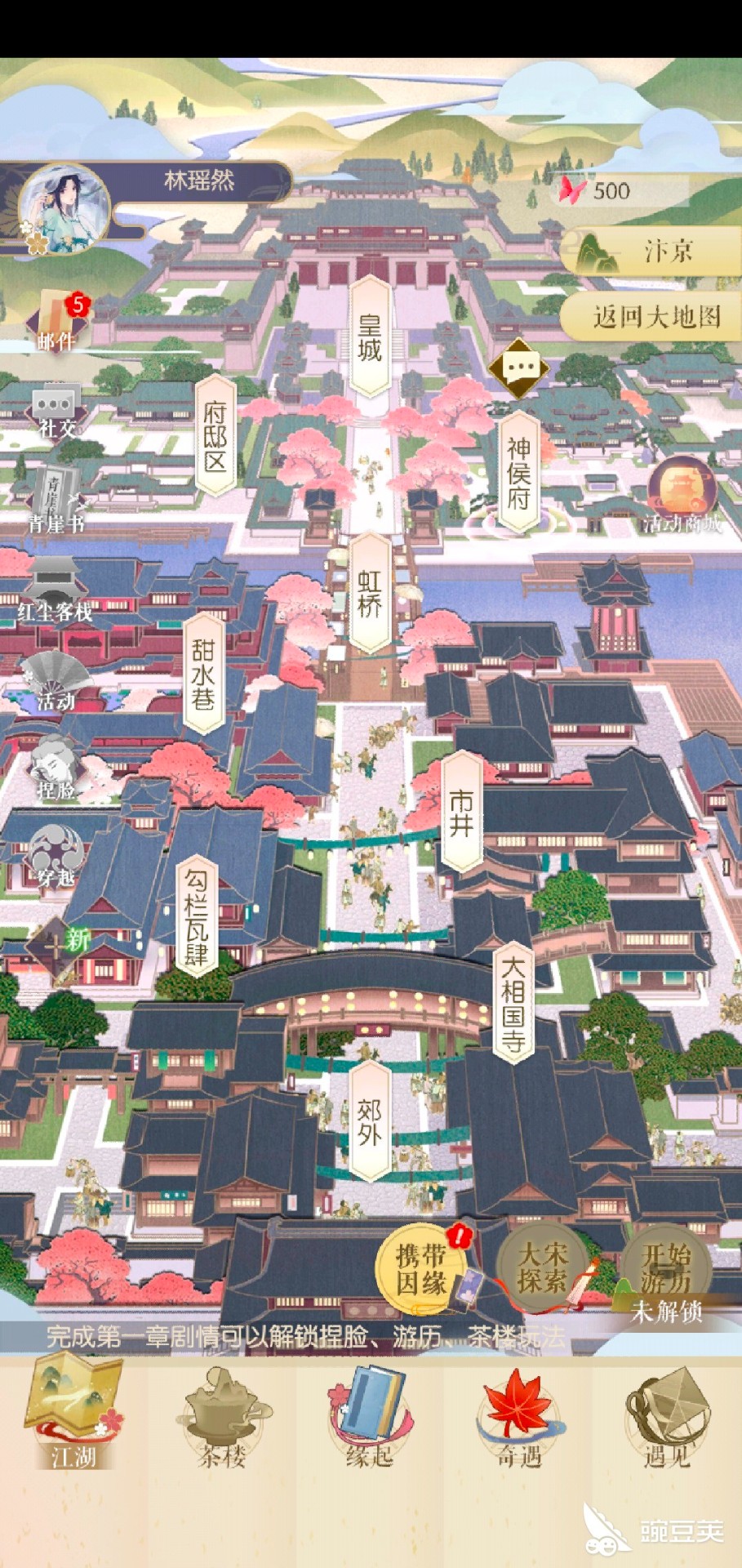Enter 红尘客栈 inn
Viewport: 742px width, 1568px height.
(55, 590)
